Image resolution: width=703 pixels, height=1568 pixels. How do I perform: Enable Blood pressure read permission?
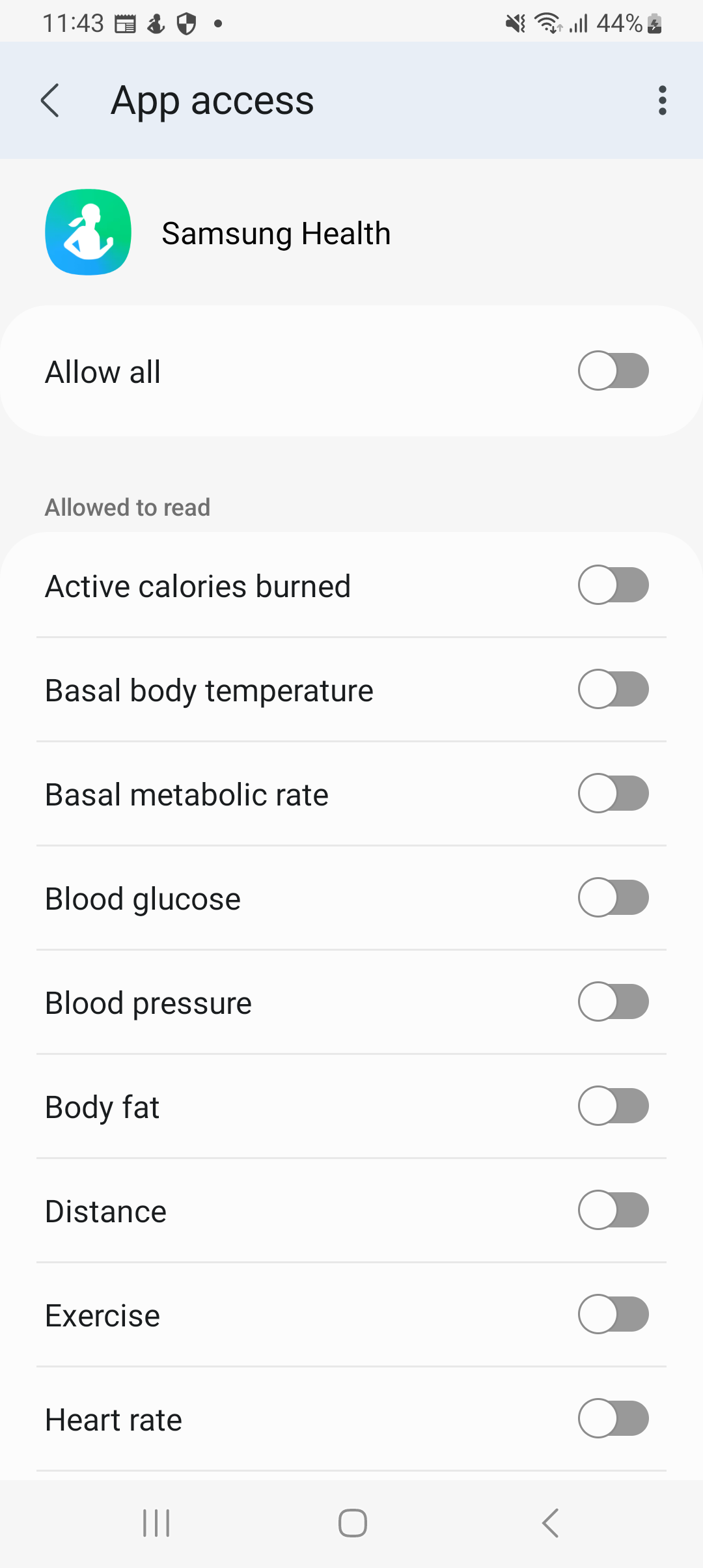pyautogui.click(x=613, y=1002)
